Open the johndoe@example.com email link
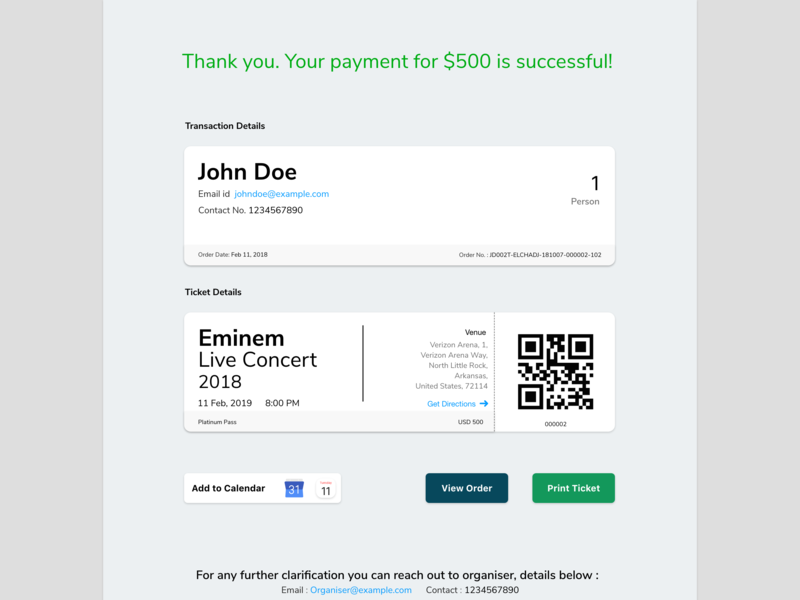This screenshot has height=600, width=800. point(281,194)
